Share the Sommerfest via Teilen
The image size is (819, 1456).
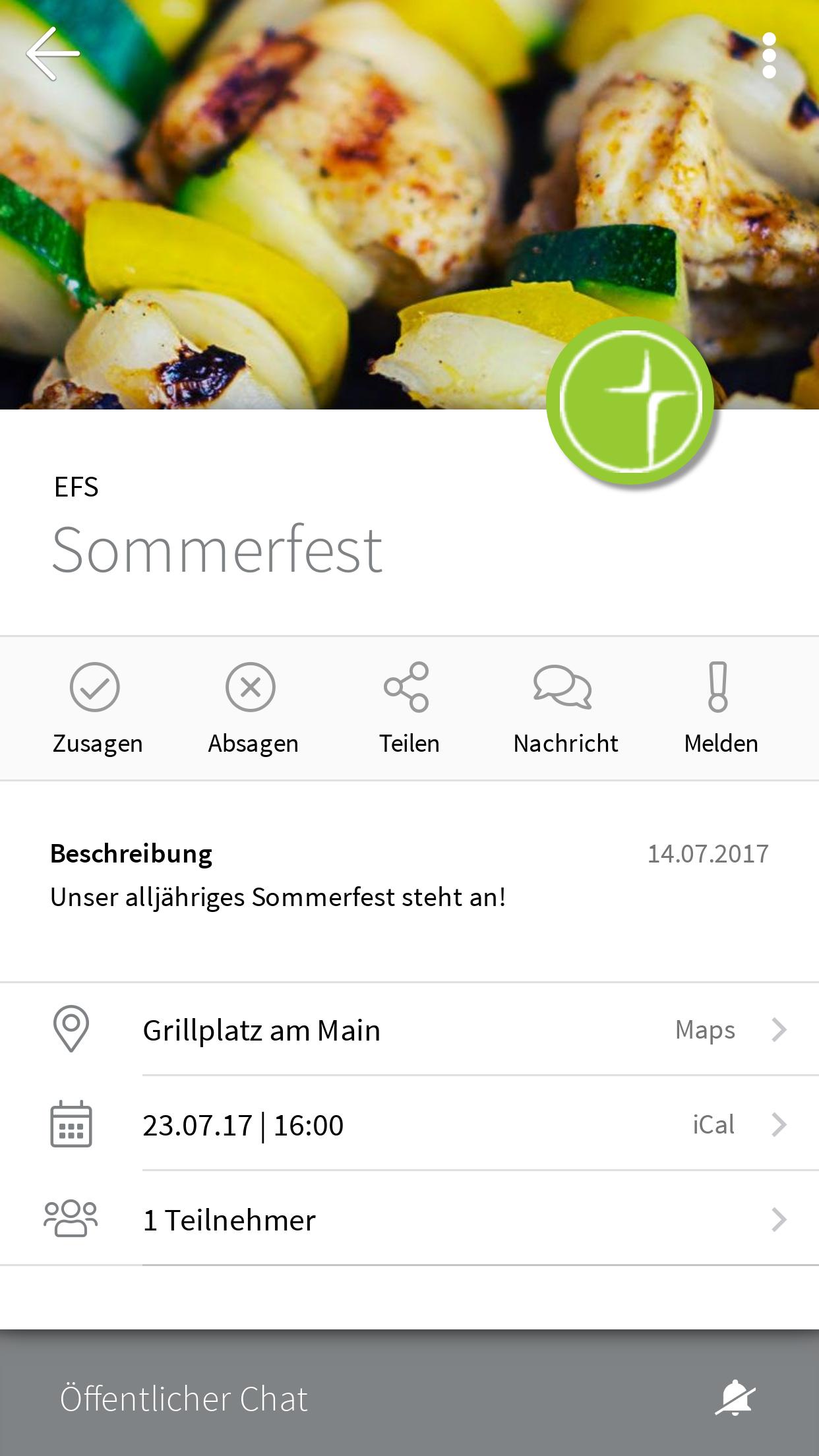click(x=408, y=709)
